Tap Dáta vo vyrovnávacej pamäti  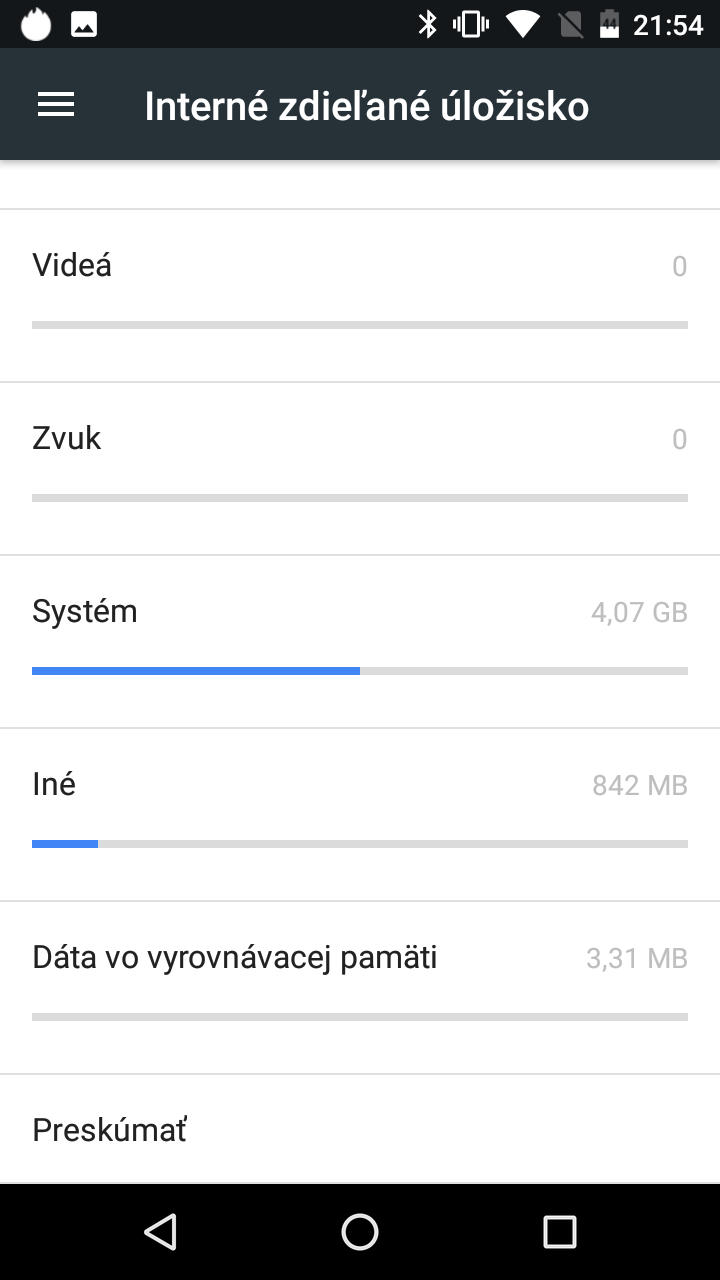pos(360,987)
